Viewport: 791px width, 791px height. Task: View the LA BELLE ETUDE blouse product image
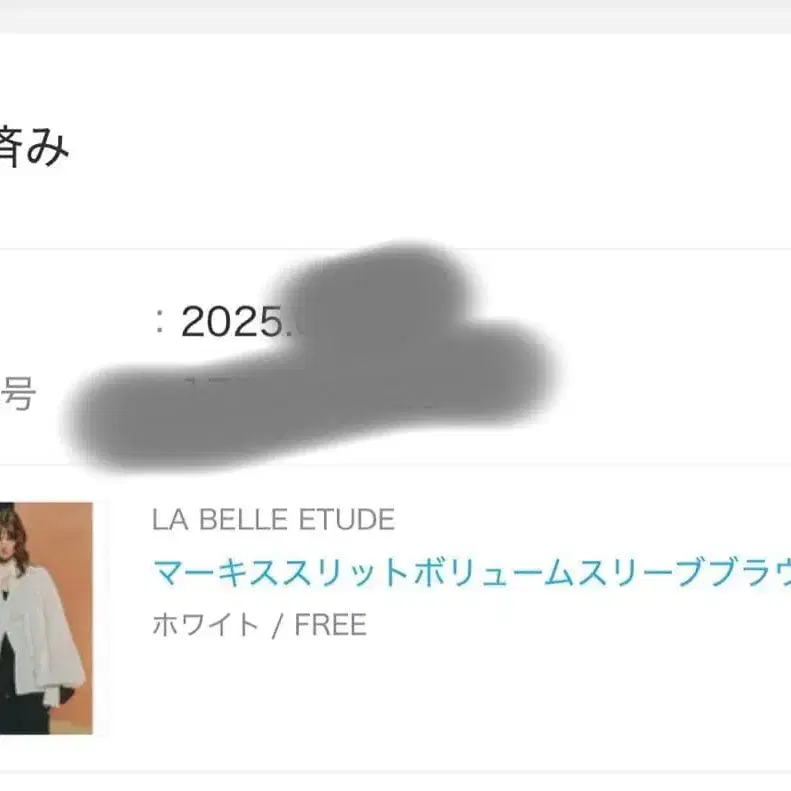coord(46,617)
